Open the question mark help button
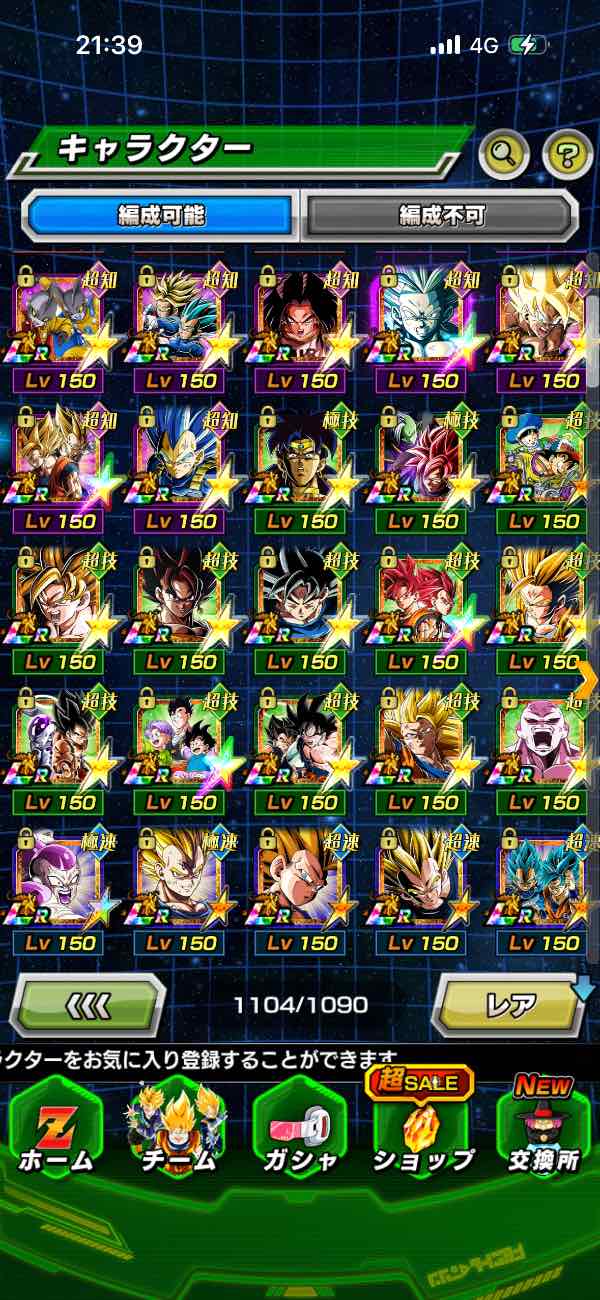600x1300 pixels. click(x=567, y=154)
